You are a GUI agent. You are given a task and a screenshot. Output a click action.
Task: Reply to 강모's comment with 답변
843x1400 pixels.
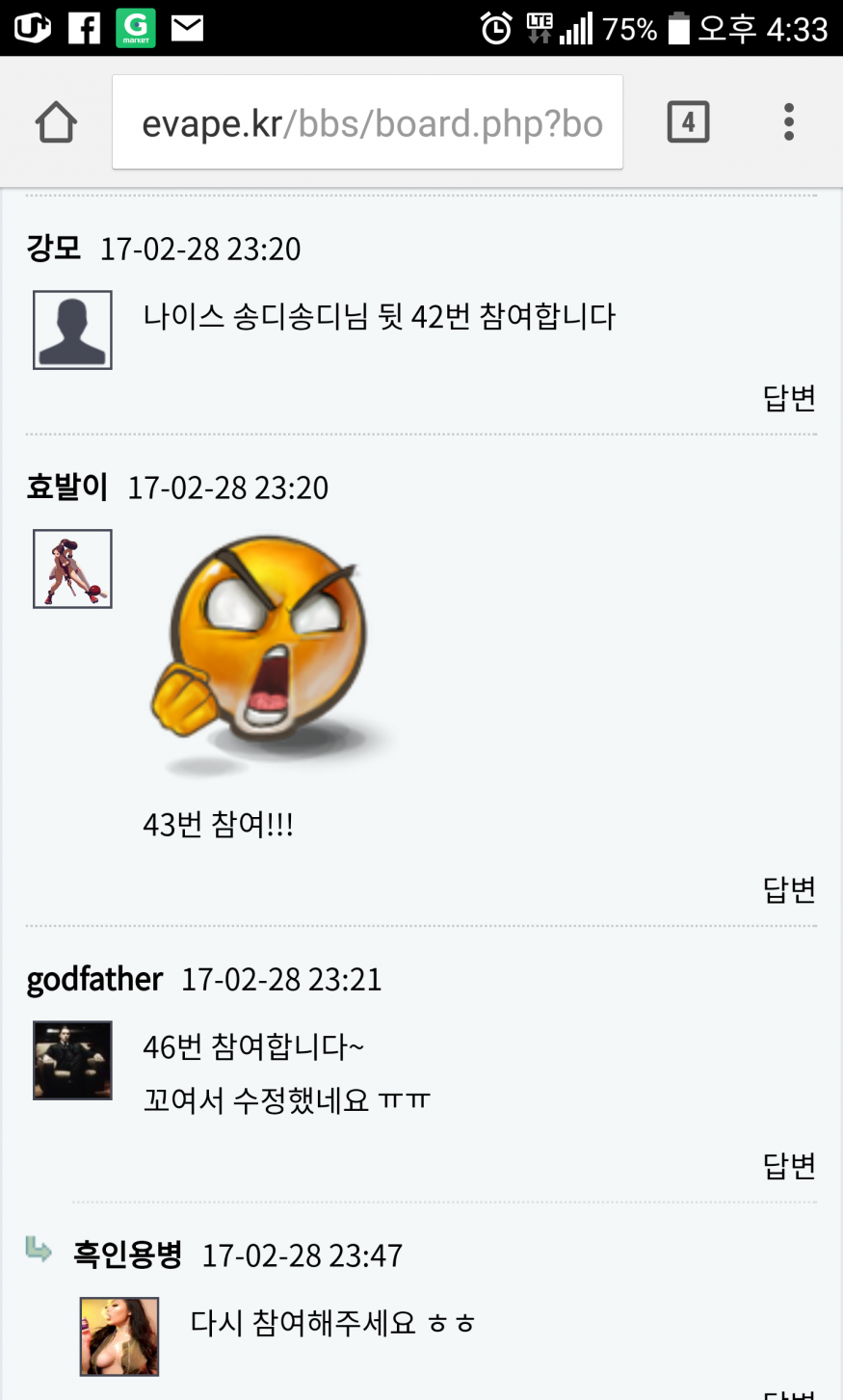(789, 398)
